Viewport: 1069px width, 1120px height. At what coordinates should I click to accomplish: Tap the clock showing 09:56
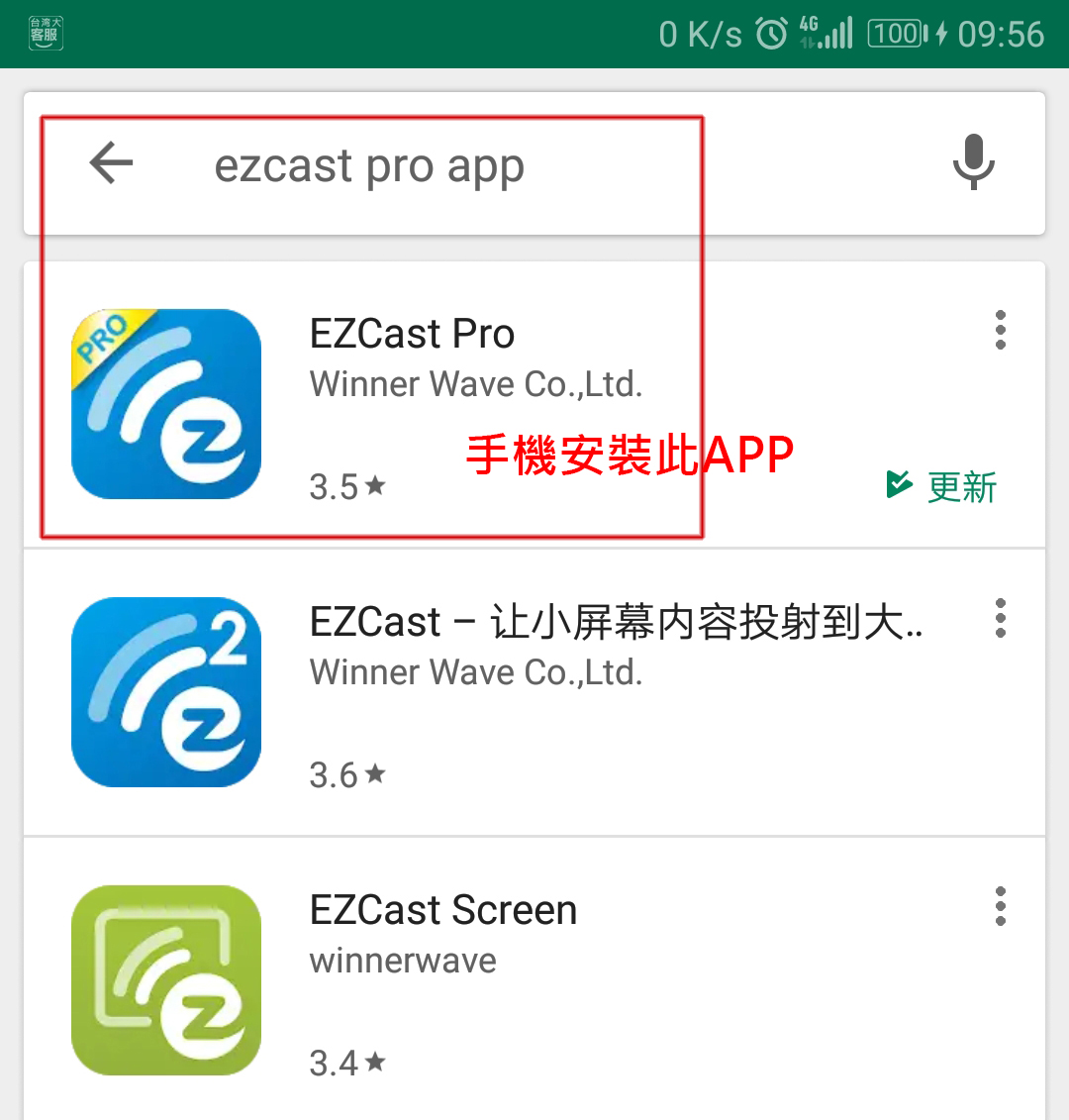1003,32
